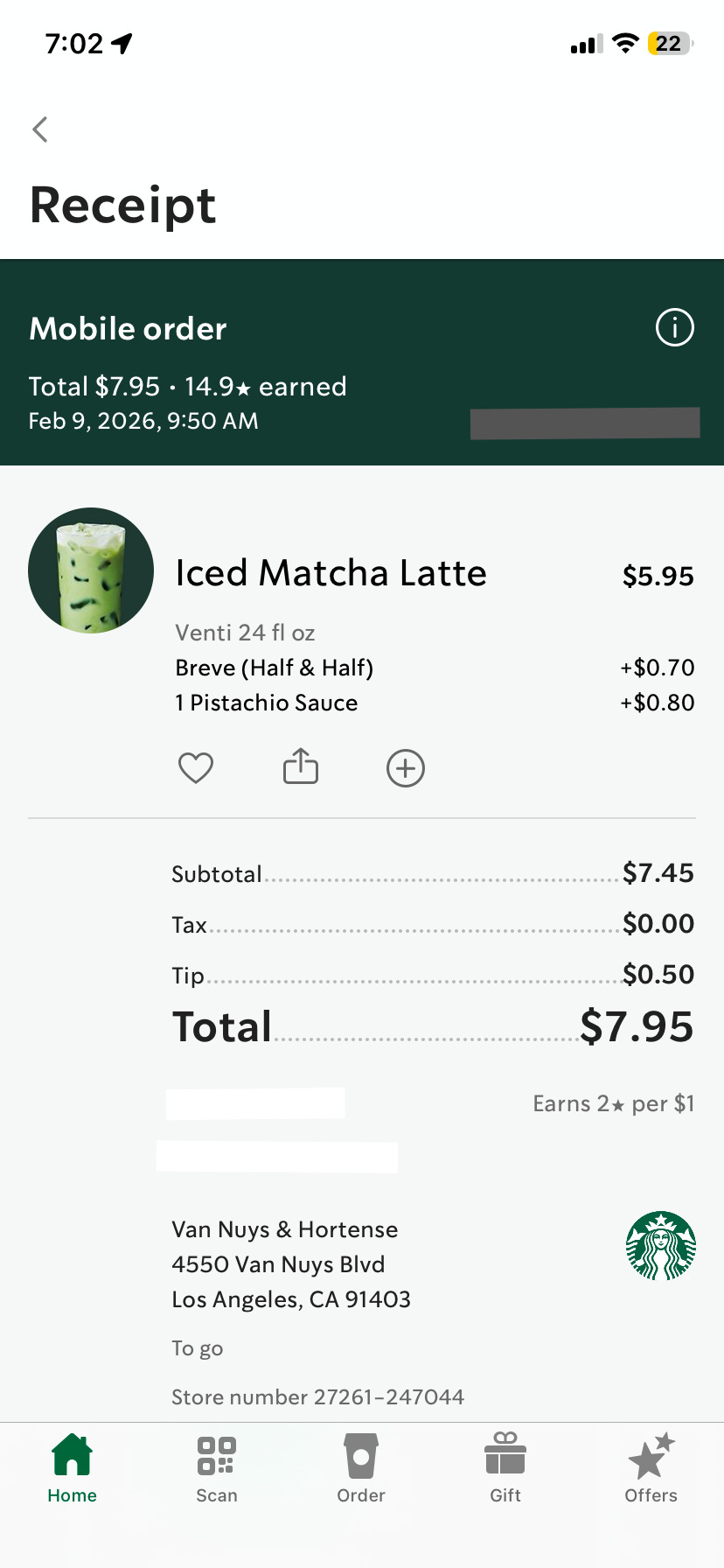Add Iced Matcha Latte to order again
The height and width of the screenshot is (1568, 724).
point(406,768)
